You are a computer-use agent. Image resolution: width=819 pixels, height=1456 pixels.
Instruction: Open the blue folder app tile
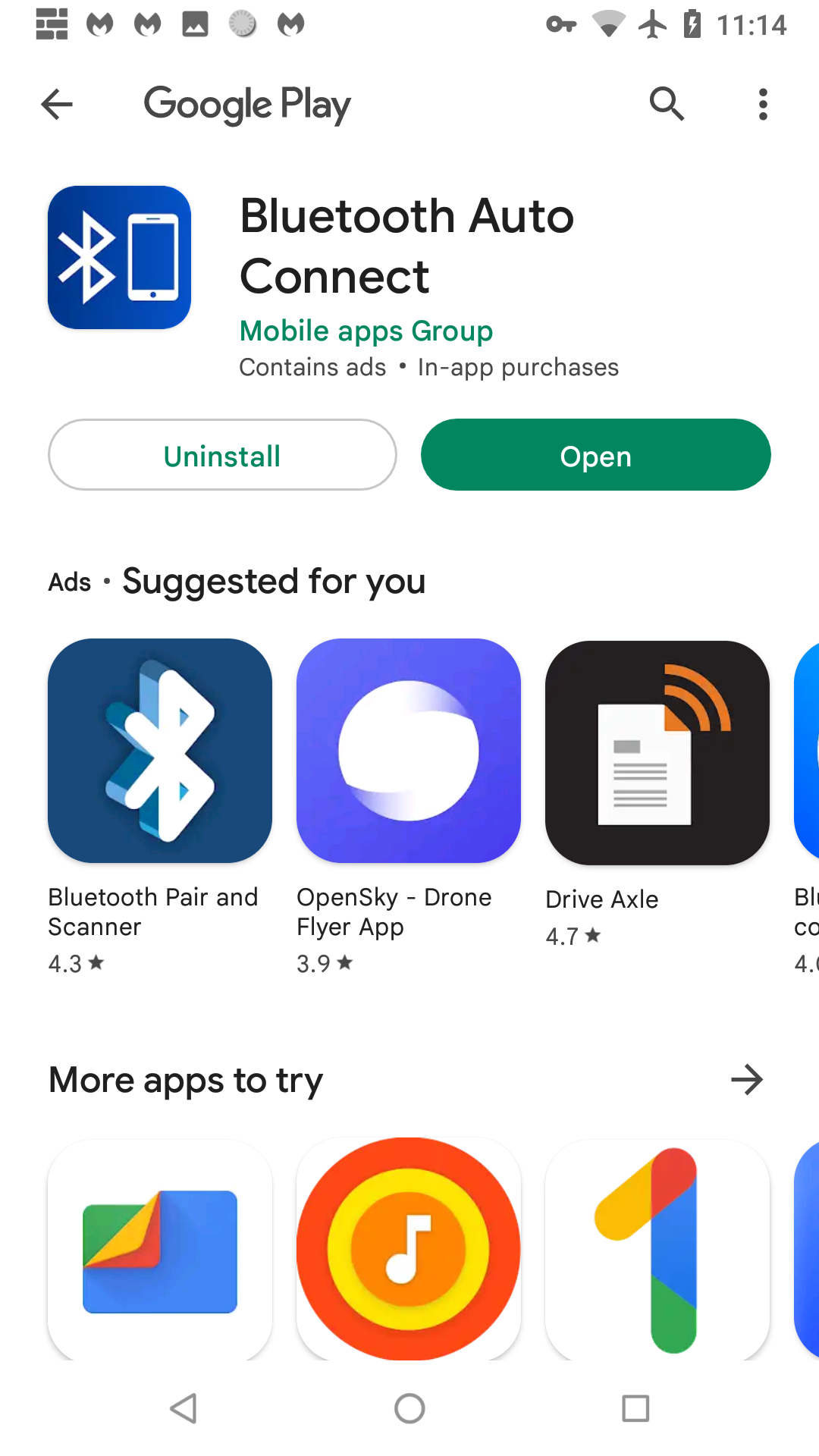tap(160, 1249)
